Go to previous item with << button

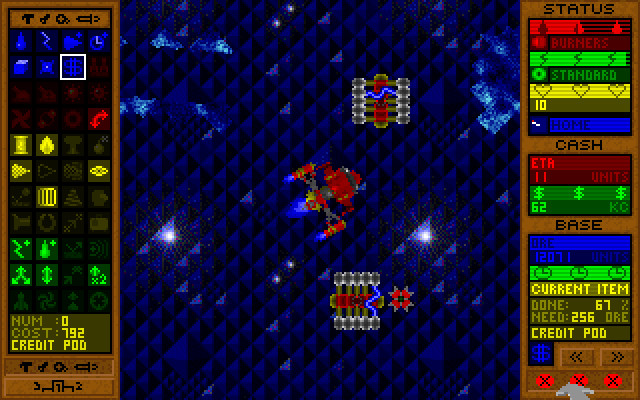tap(578, 356)
